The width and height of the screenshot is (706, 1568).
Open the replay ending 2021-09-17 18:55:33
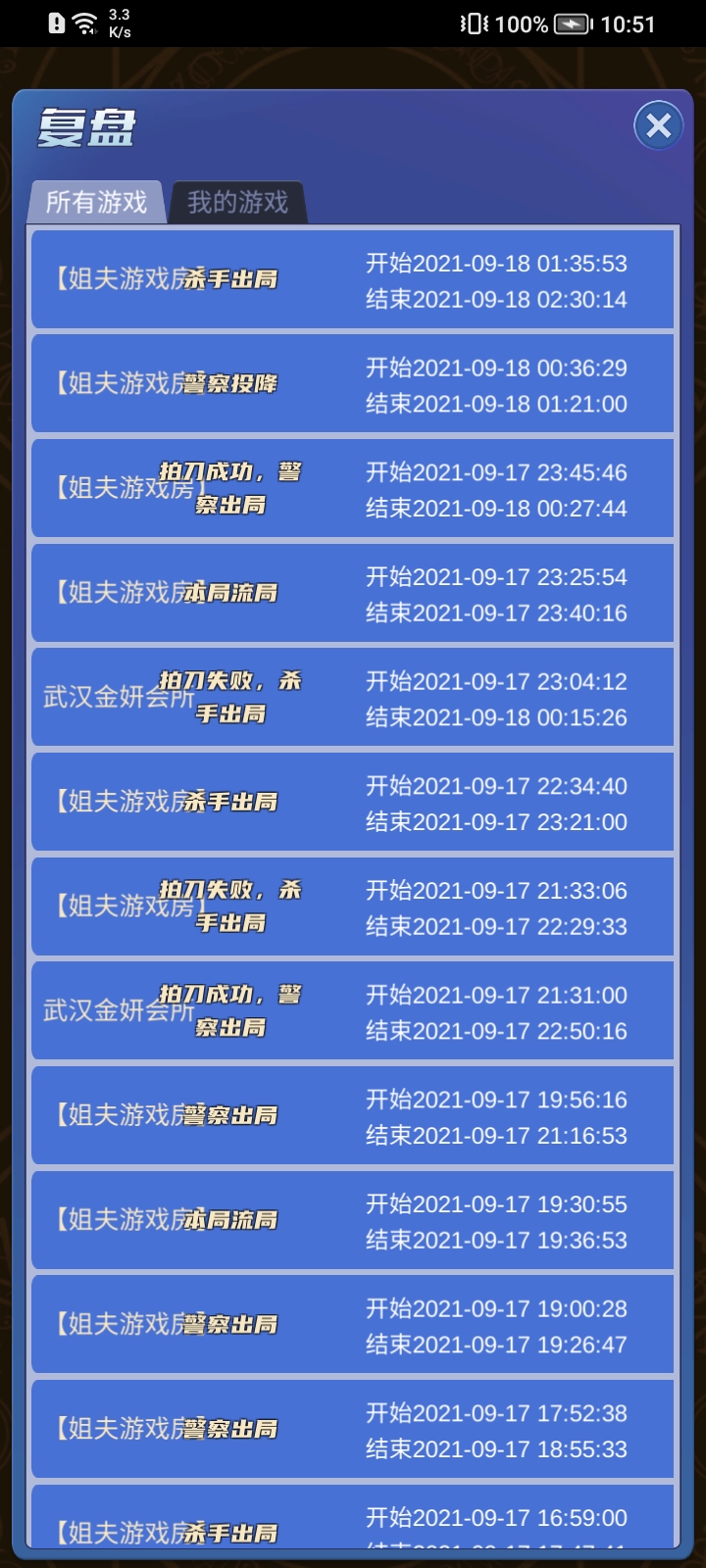tap(353, 1429)
